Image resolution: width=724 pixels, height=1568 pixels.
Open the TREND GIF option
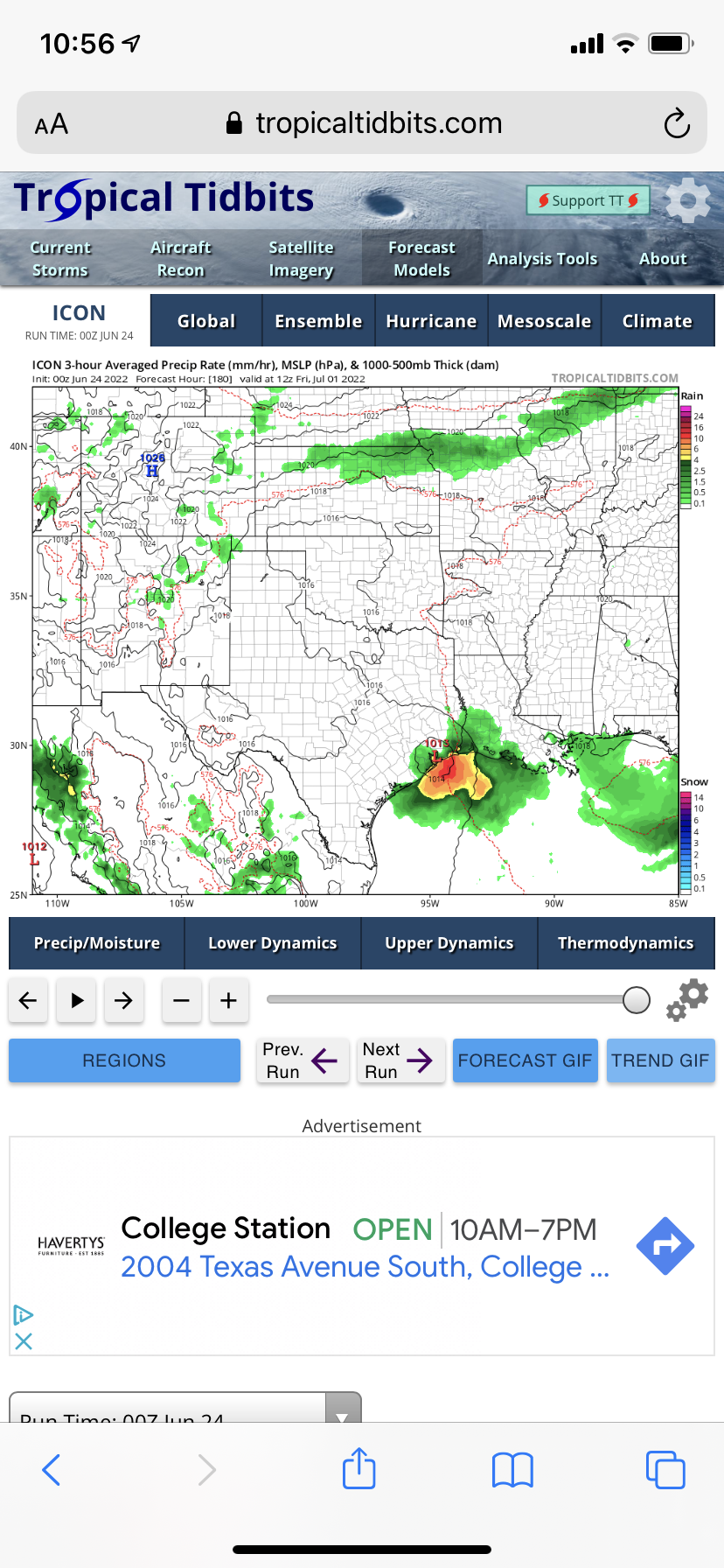pyautogui.click(x=660, y=1060)
